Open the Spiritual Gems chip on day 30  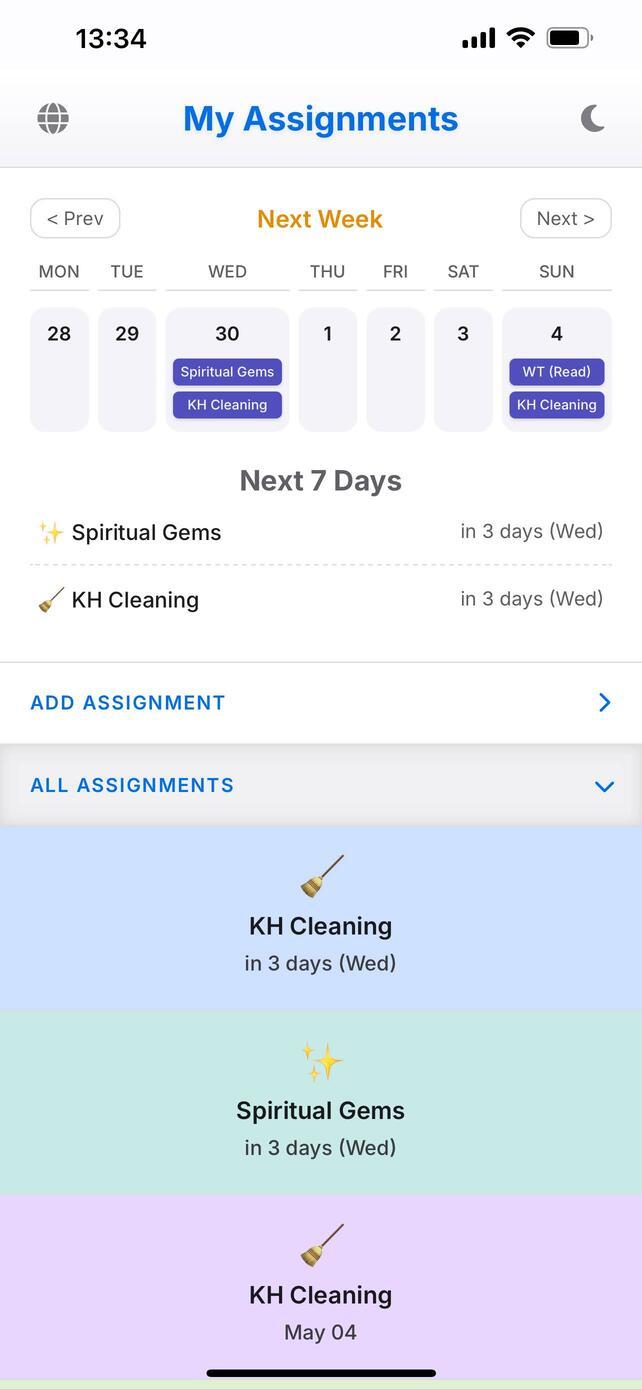point(227,372)
